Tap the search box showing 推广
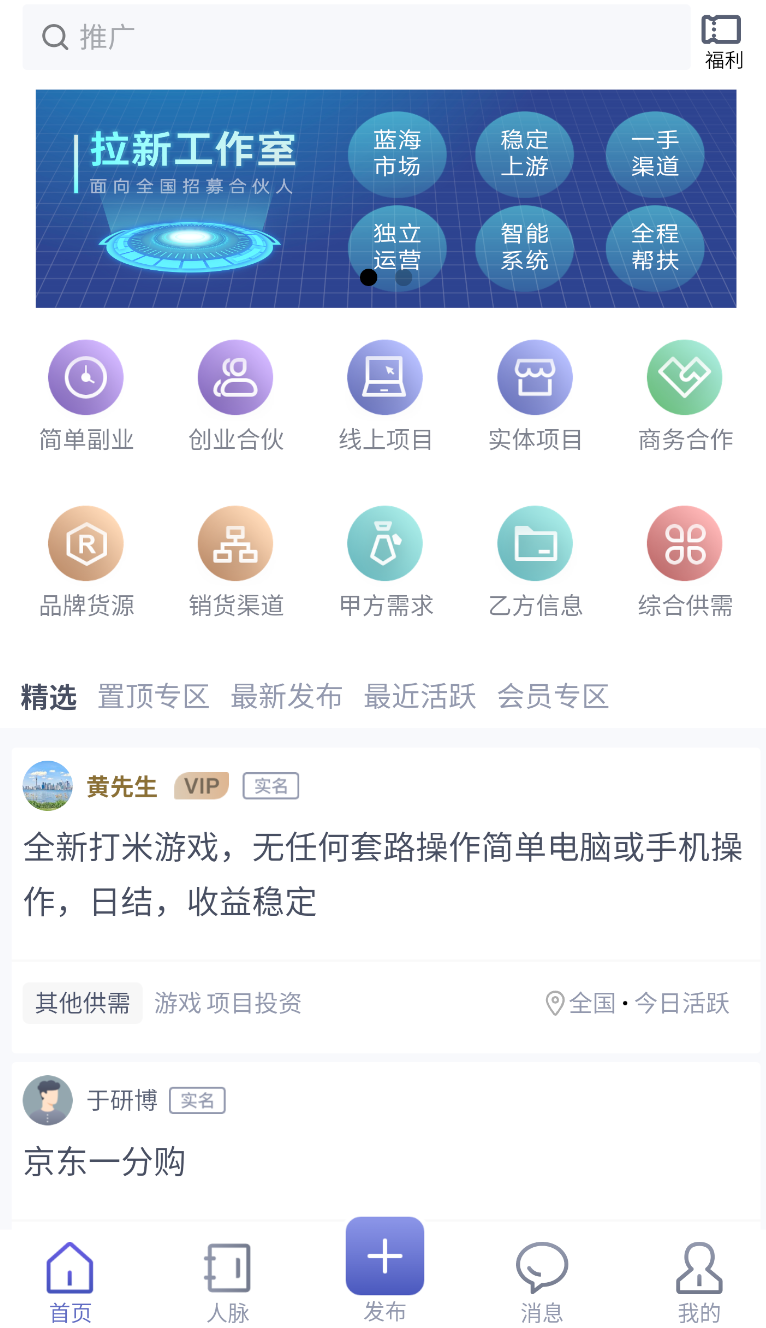Viewport: 766px width, 1328px height. point(355,37)
